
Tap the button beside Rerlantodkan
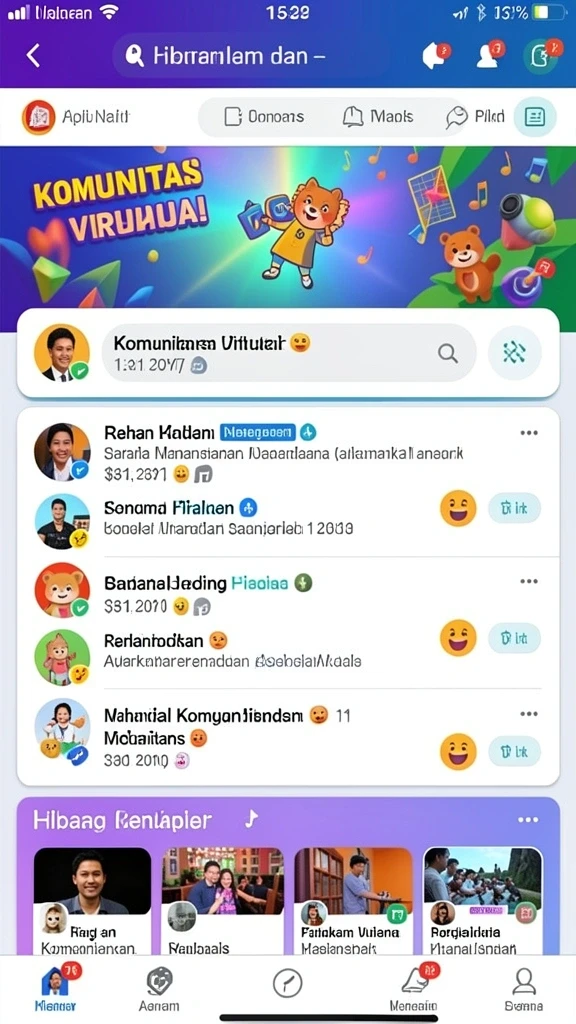coord(515,638)
